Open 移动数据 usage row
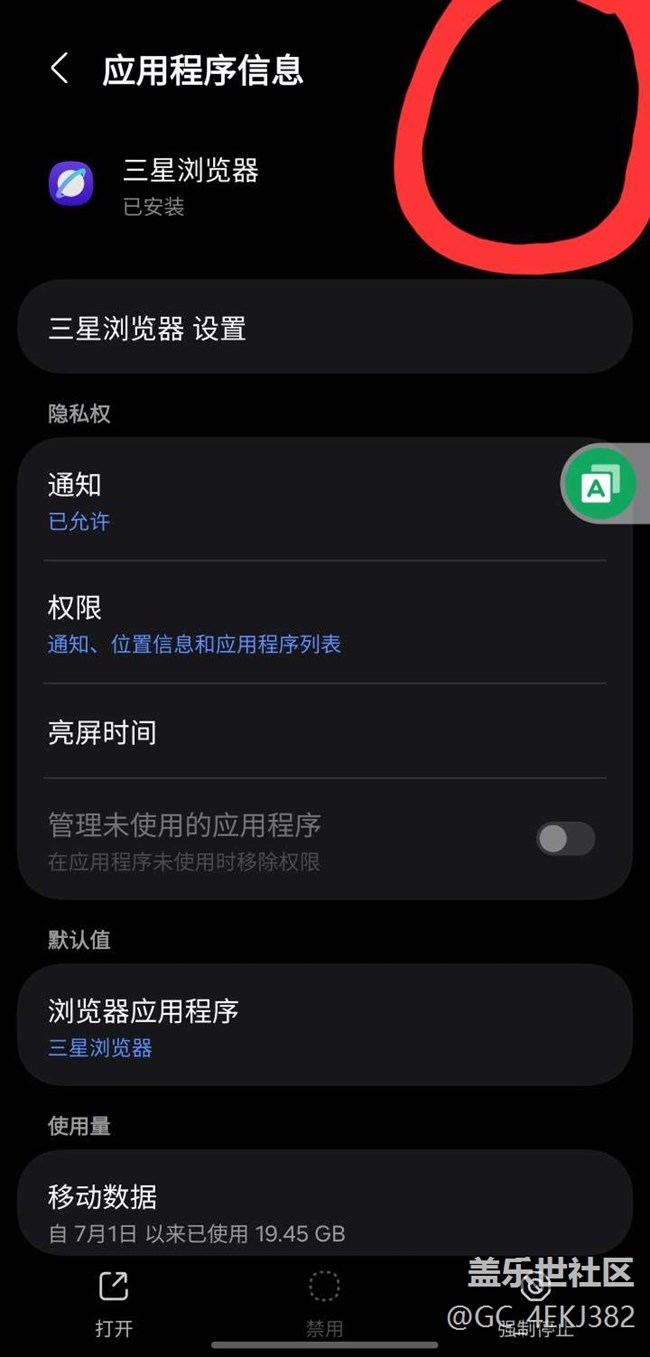The width and height of the screenshot is (650, 1357). 324,1211
